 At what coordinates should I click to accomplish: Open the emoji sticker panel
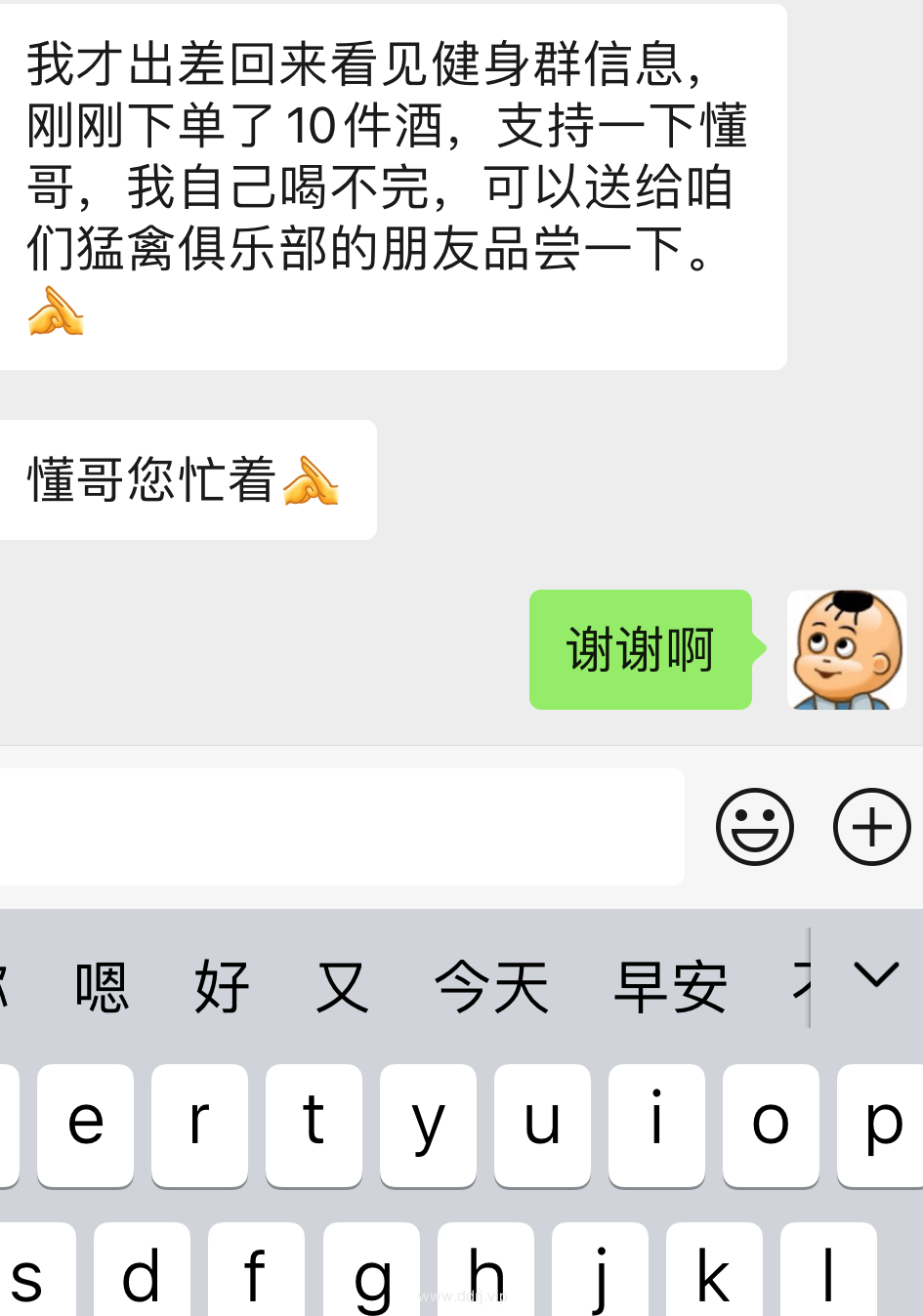click(754, 827)
